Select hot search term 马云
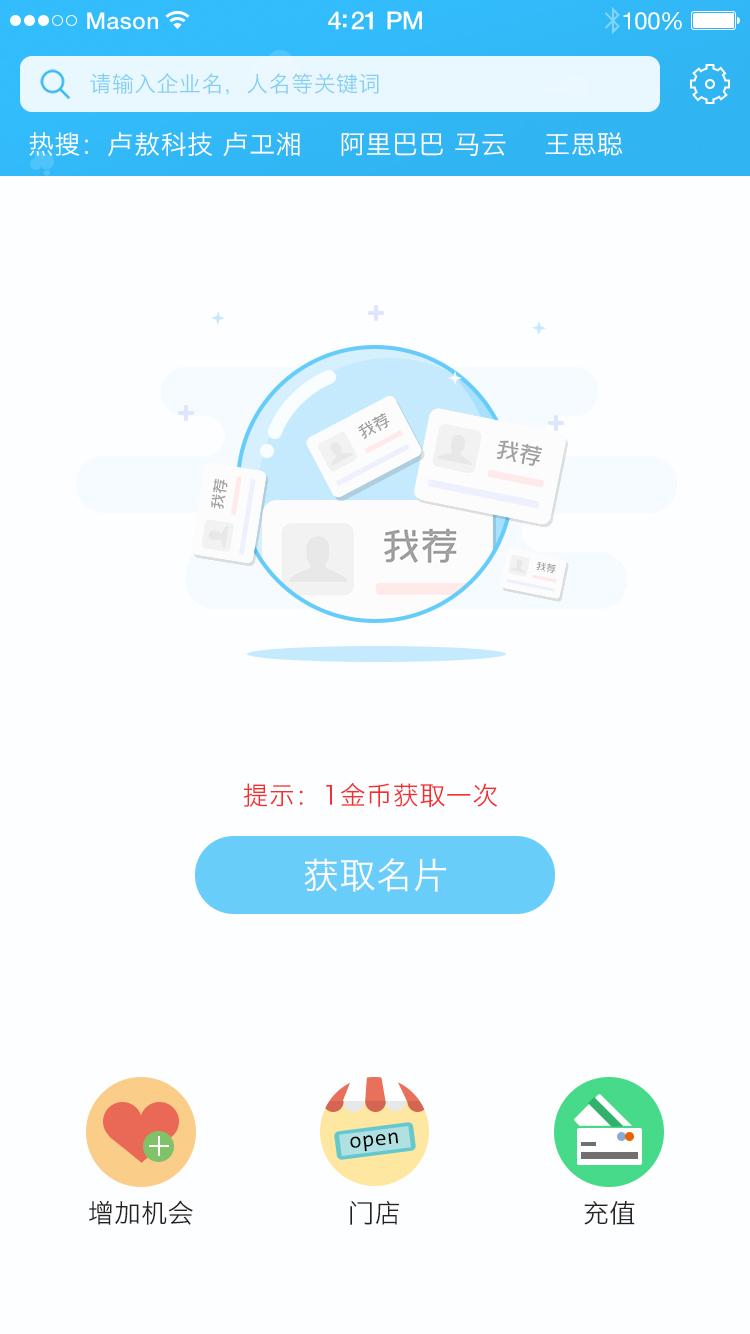Screen dimensions: 750x1334 tap(481, 145)
